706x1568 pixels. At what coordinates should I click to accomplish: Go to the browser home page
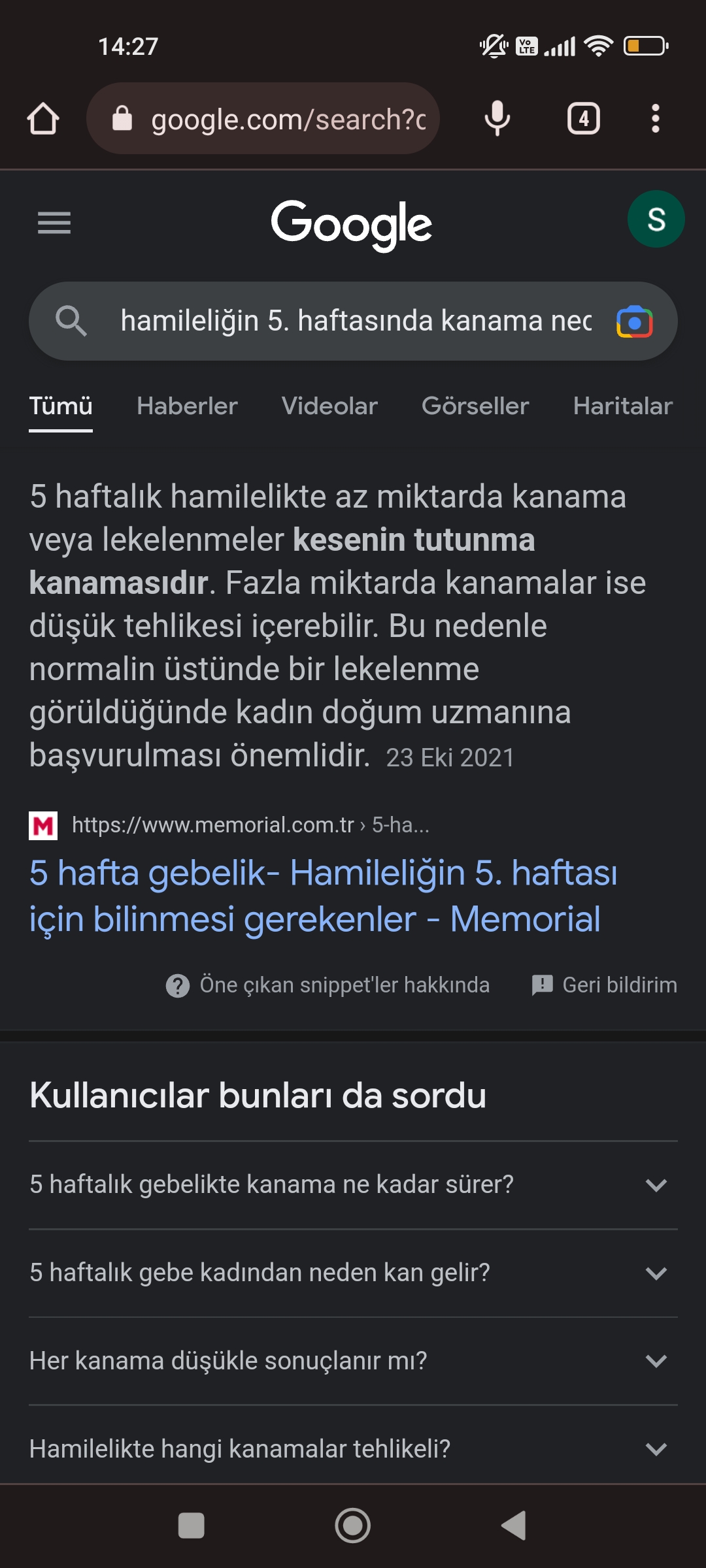43,119
